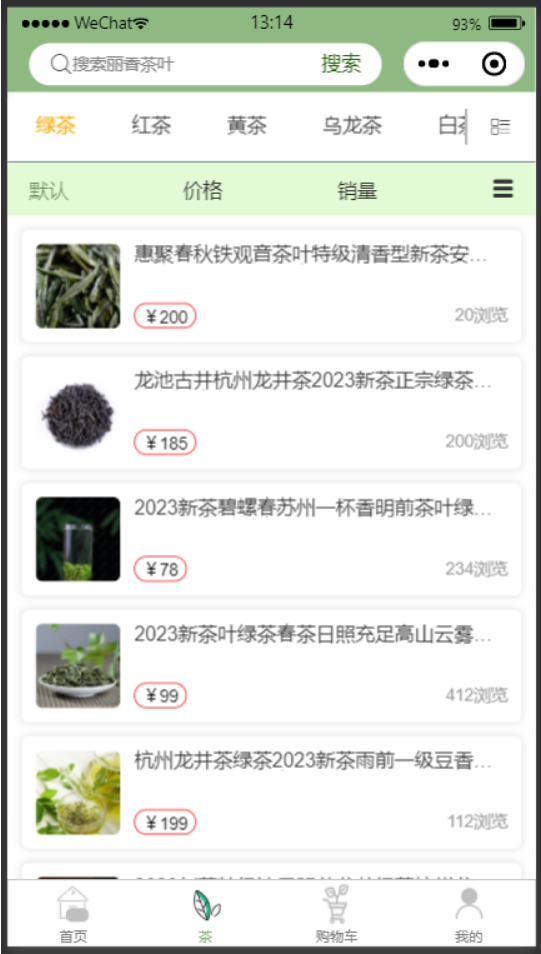Open the 惠聚春秋铁观音茶叶 product card
This screenshot has width=541, height=954.
(271, 286)
